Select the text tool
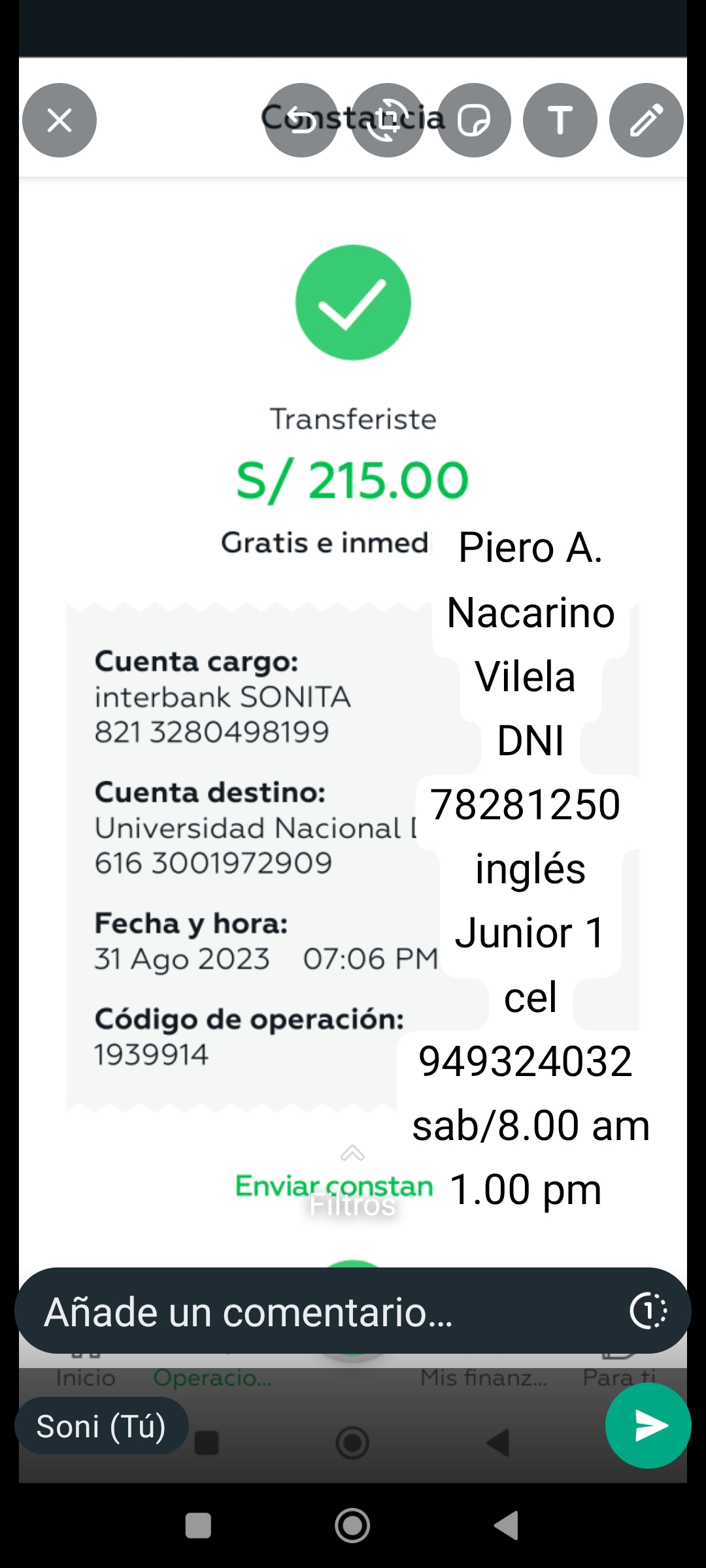 point(560,120)
